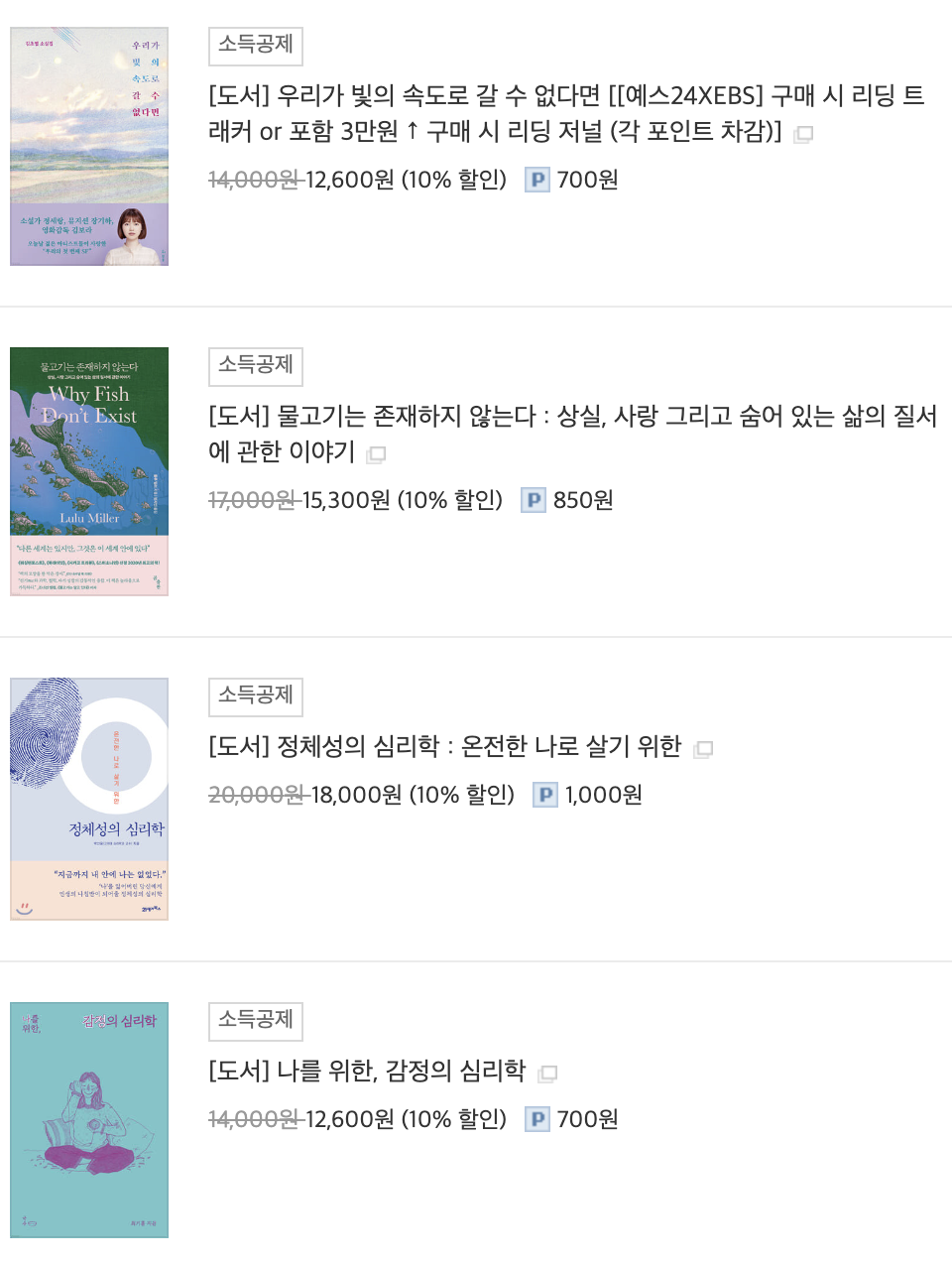Select the P point badge next to 850원

click(x=534, y=500)
